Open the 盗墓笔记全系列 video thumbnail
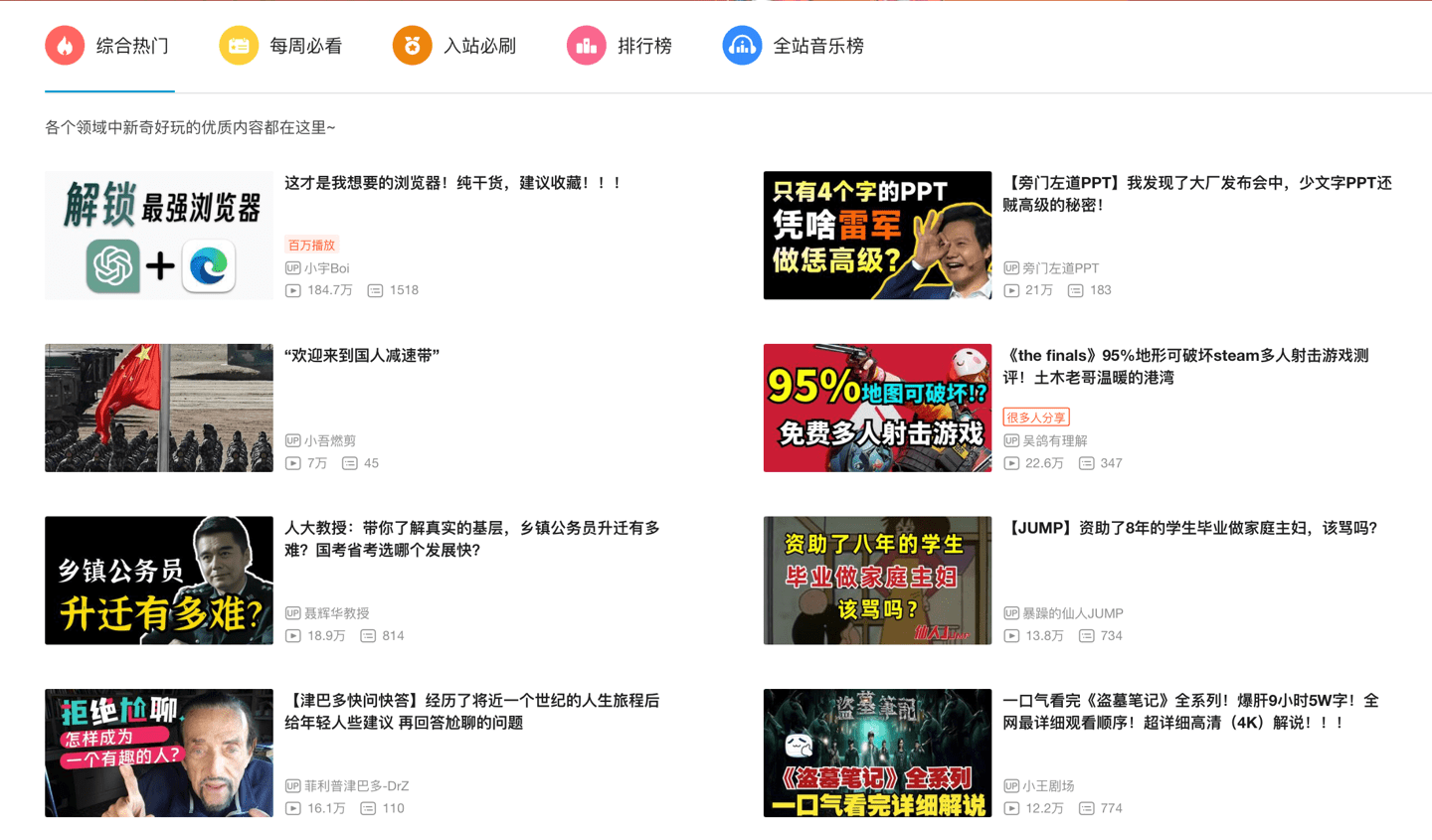This screenshot has height=840, width=1432. (x=877, y=753)
